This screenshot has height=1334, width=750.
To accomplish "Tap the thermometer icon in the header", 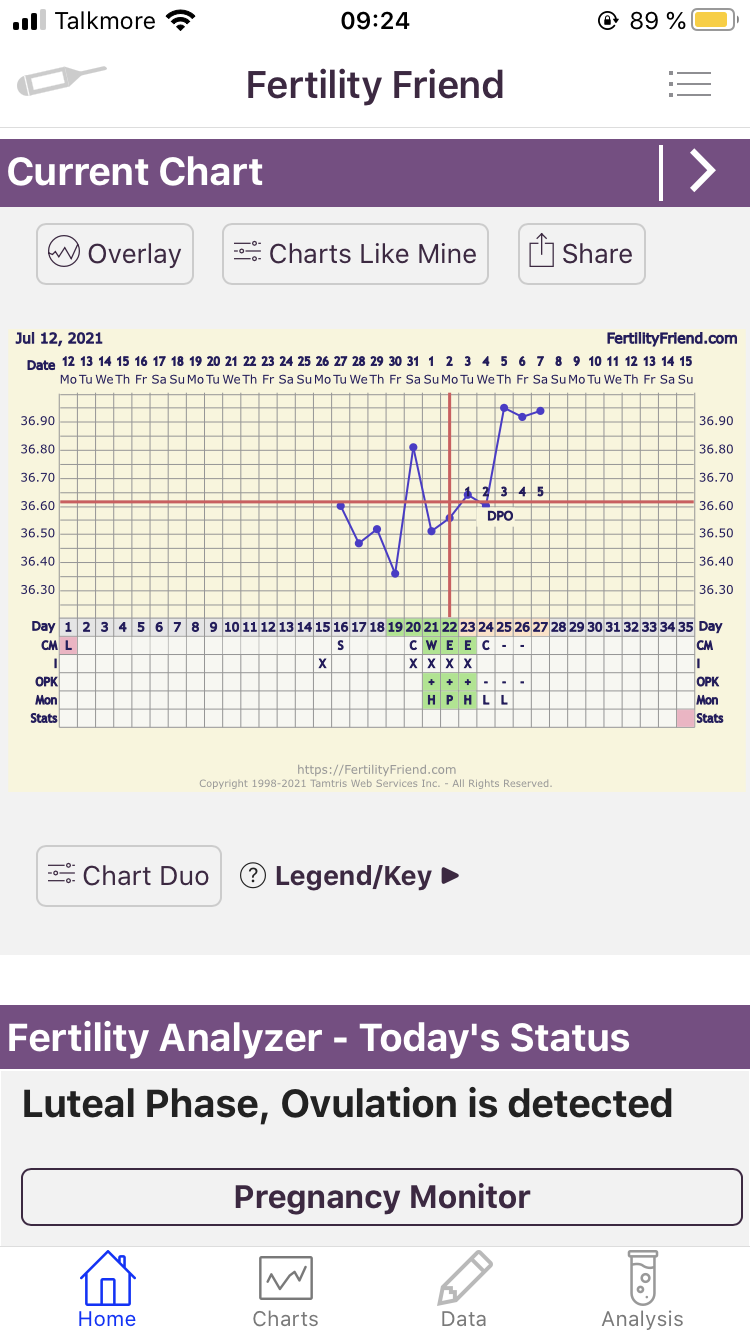I will pos(61,82).
